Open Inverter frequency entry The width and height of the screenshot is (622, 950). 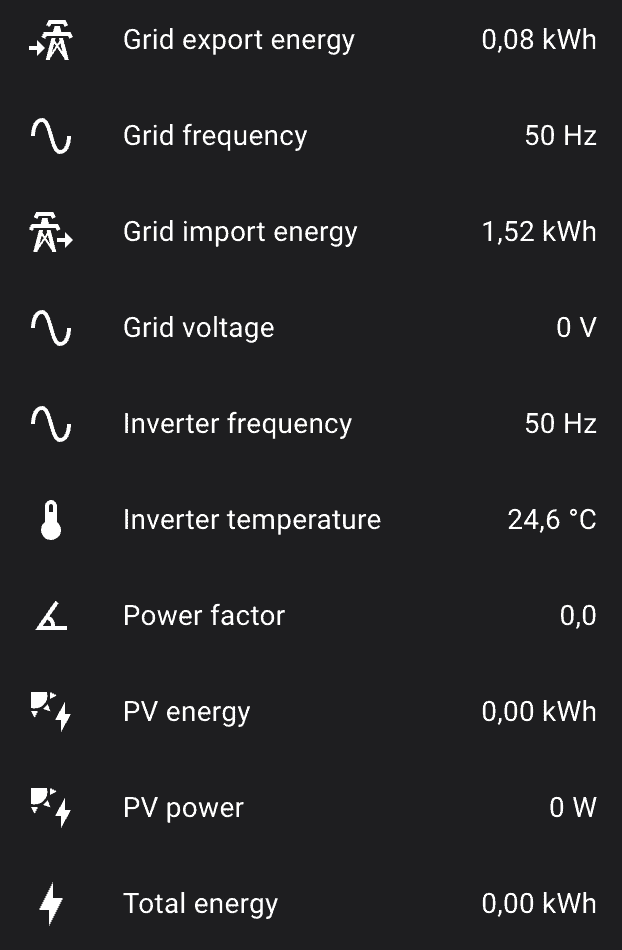237,424
